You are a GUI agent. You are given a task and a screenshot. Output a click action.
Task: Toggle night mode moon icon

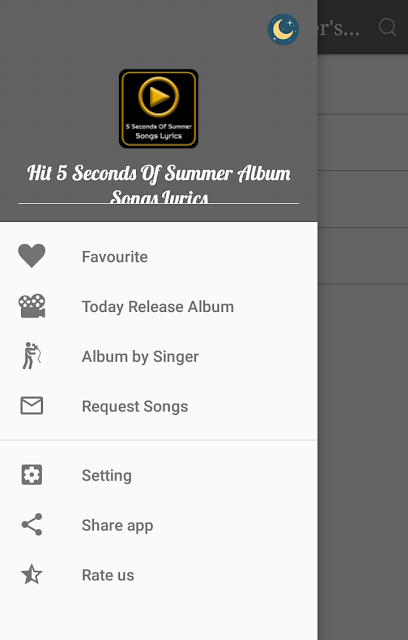tap(283, 29)
